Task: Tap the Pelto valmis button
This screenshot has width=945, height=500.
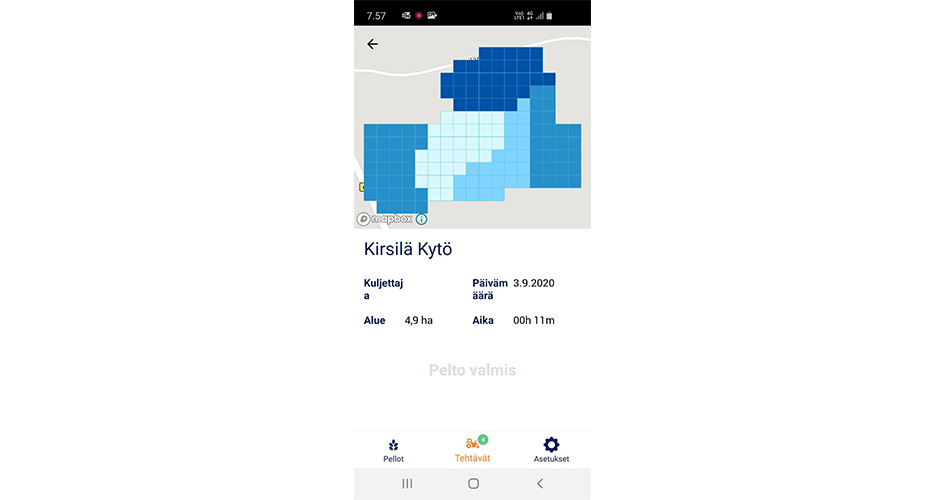Action: [472, 370]
